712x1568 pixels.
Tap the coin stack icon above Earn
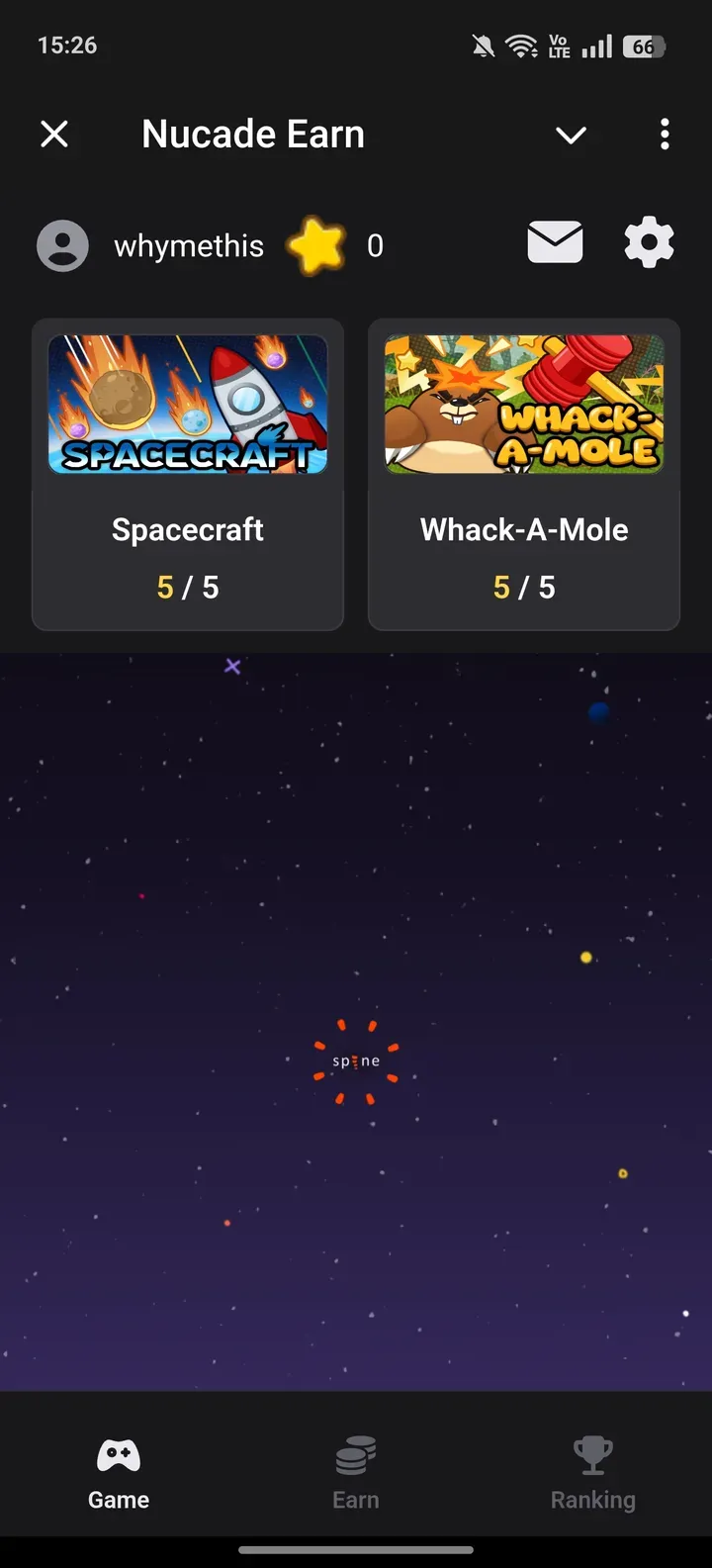coord(355,1454)
